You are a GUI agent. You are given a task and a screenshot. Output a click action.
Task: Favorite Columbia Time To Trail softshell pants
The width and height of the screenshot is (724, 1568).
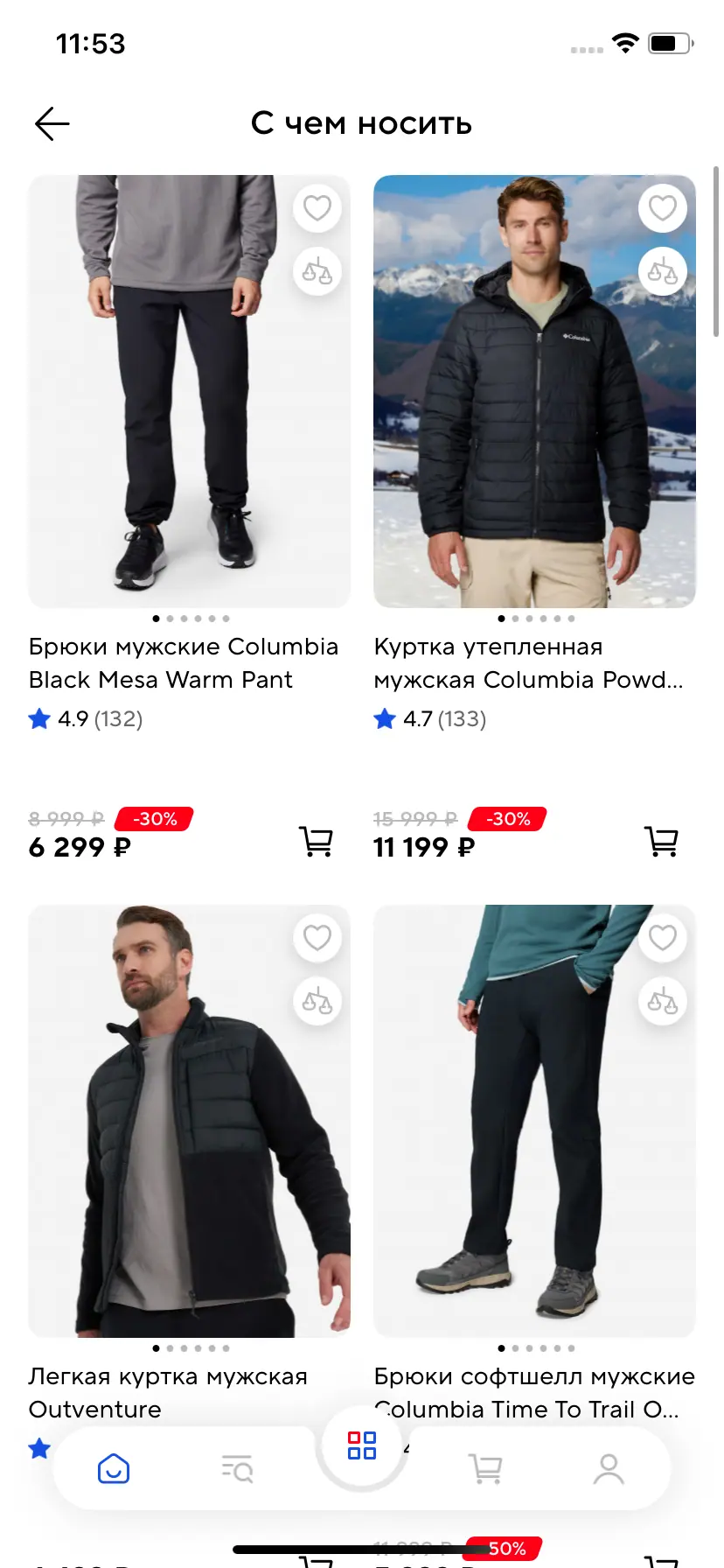tap(662, 938)
